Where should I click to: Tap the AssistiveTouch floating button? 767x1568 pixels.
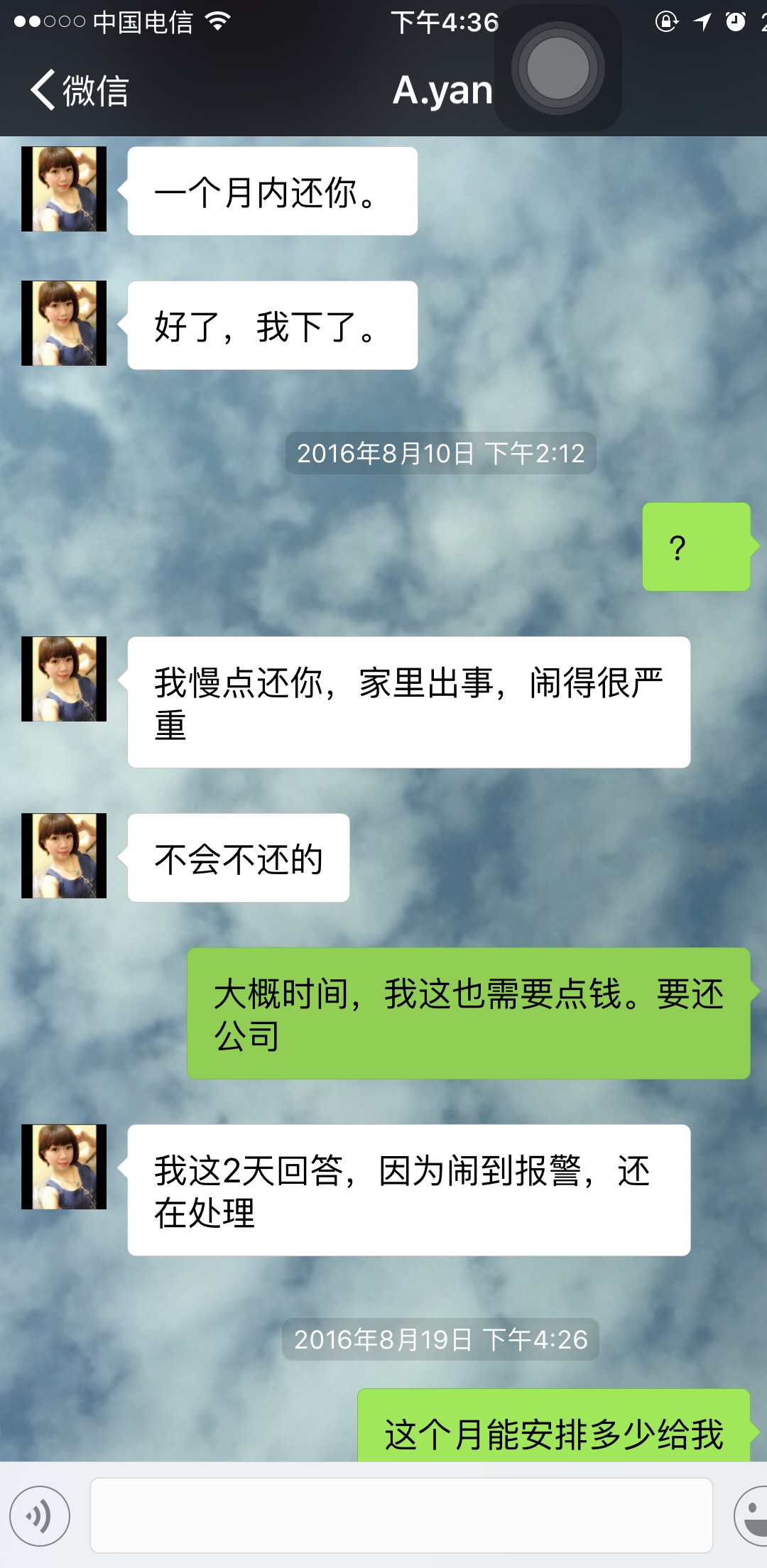(x=558, y=69)
